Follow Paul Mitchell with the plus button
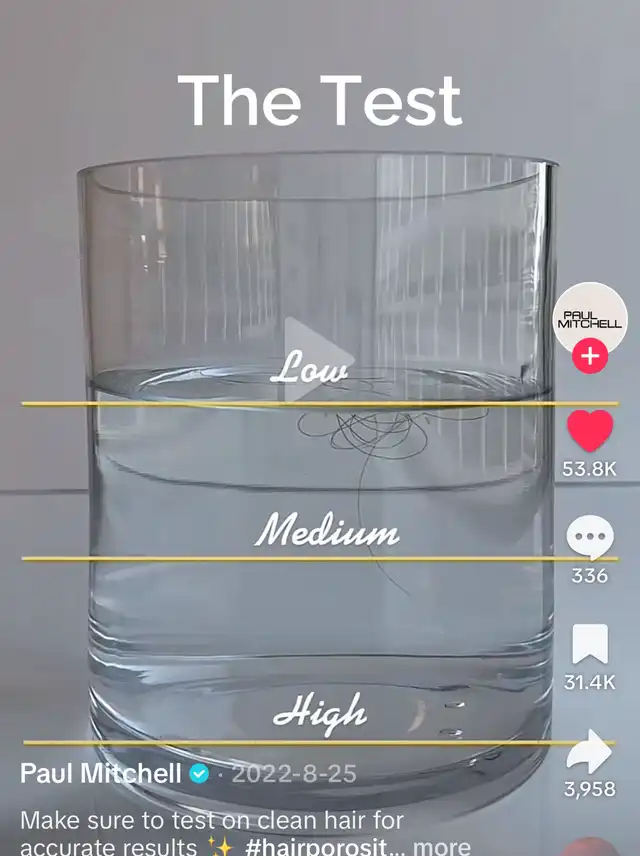 590,357
